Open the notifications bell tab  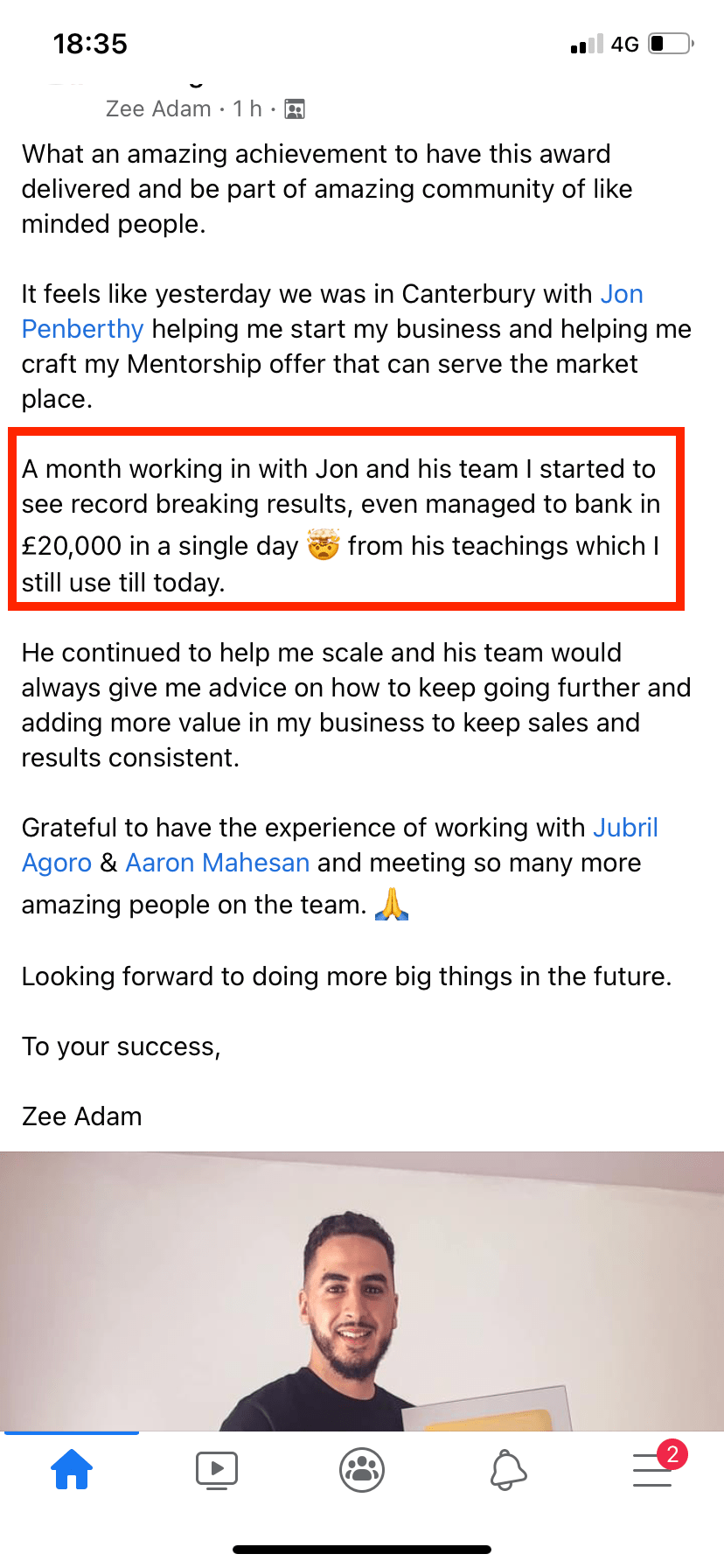click(507, 1470)
